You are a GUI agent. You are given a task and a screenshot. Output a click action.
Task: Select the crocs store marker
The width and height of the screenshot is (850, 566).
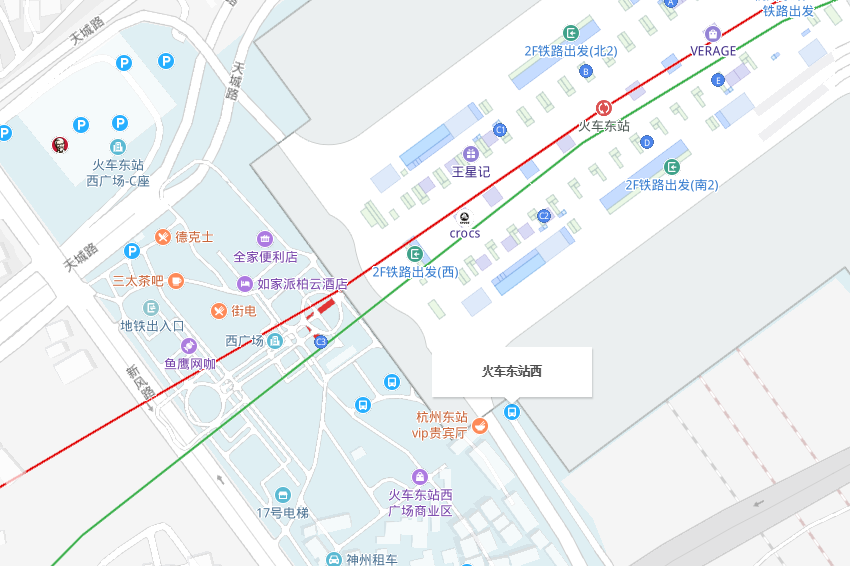[x=463, y=216]
